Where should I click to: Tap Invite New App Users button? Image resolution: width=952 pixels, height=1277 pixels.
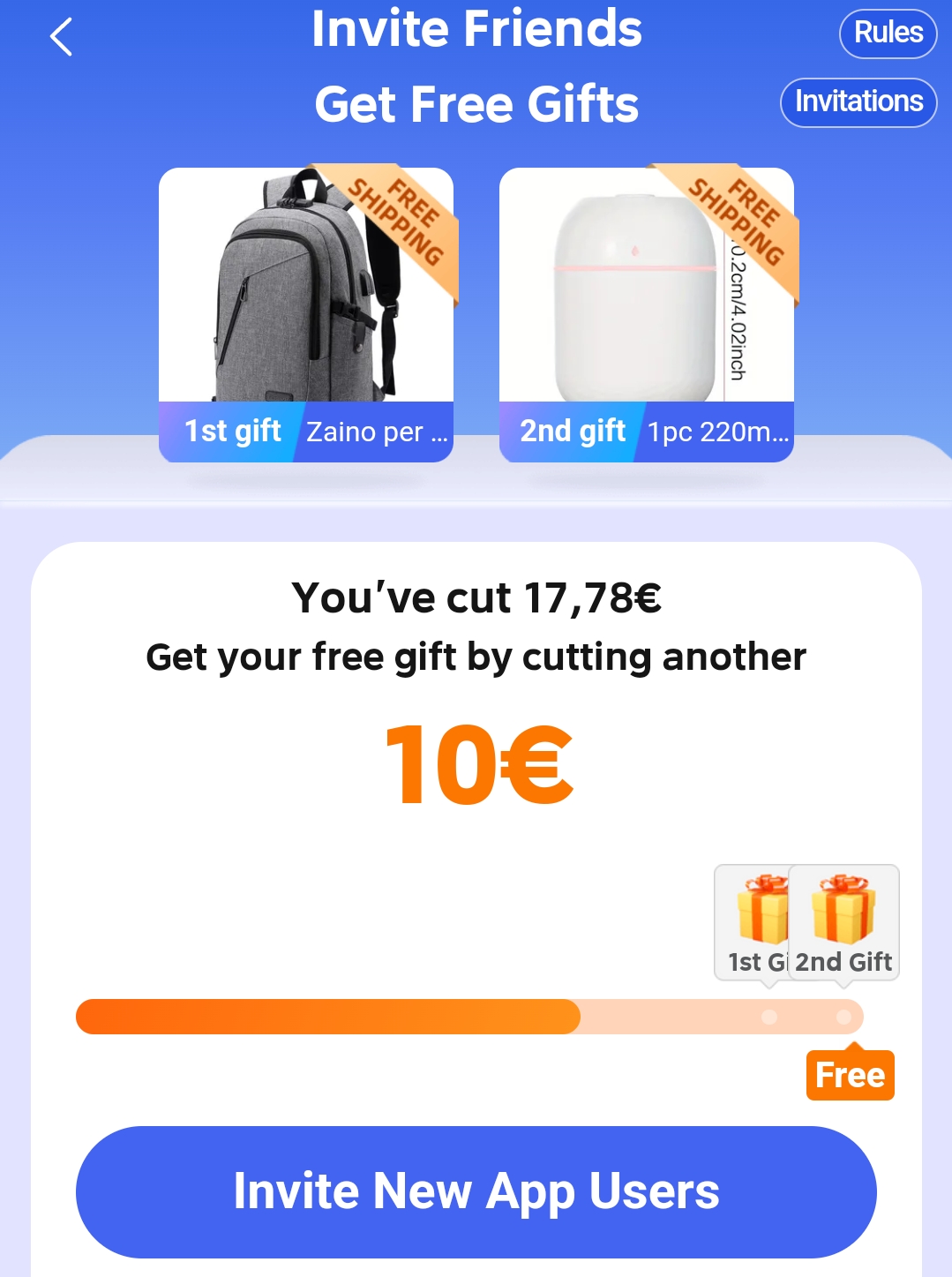tap(476, 1191)
